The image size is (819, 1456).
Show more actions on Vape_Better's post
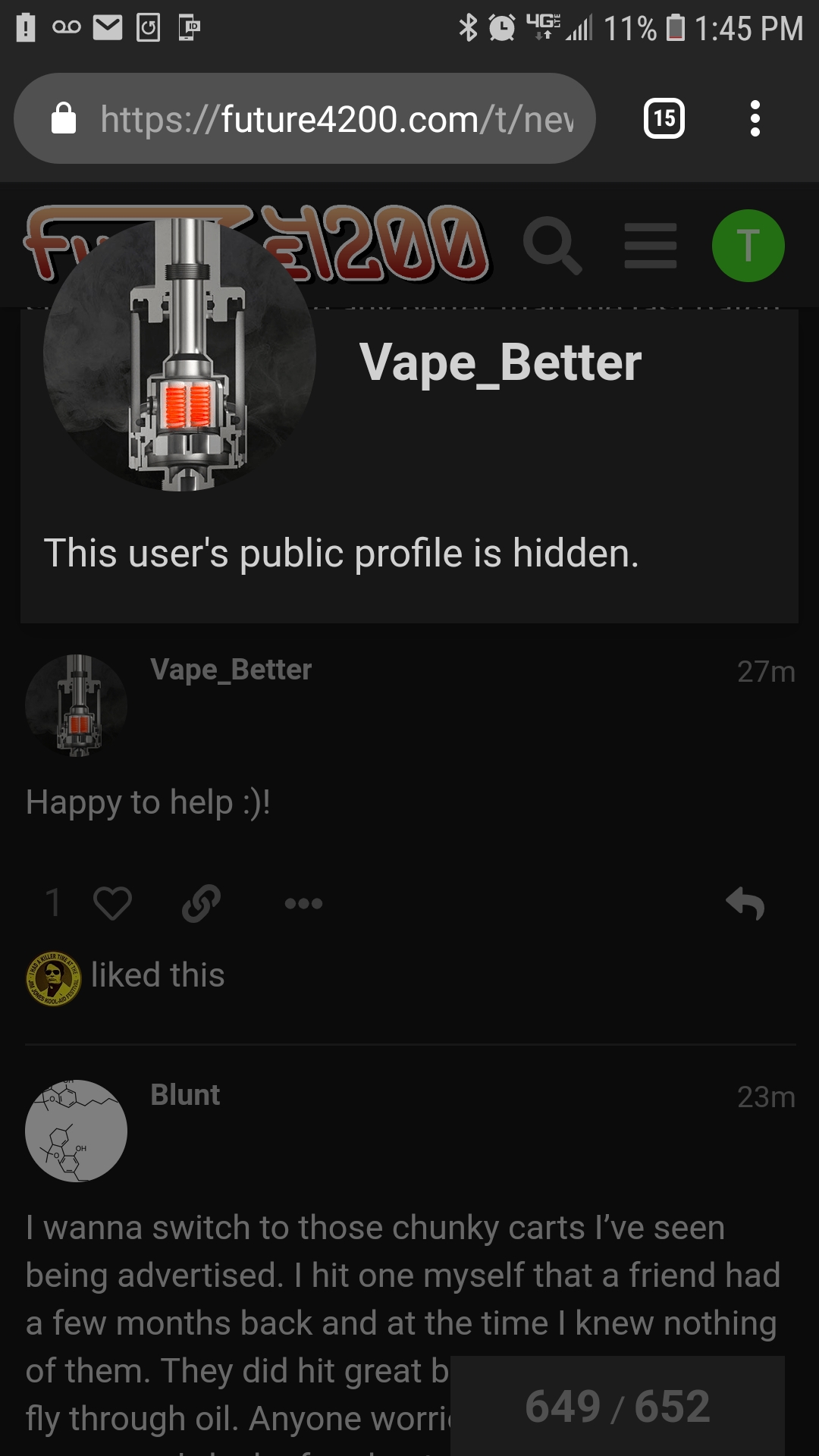click(303, 903)
